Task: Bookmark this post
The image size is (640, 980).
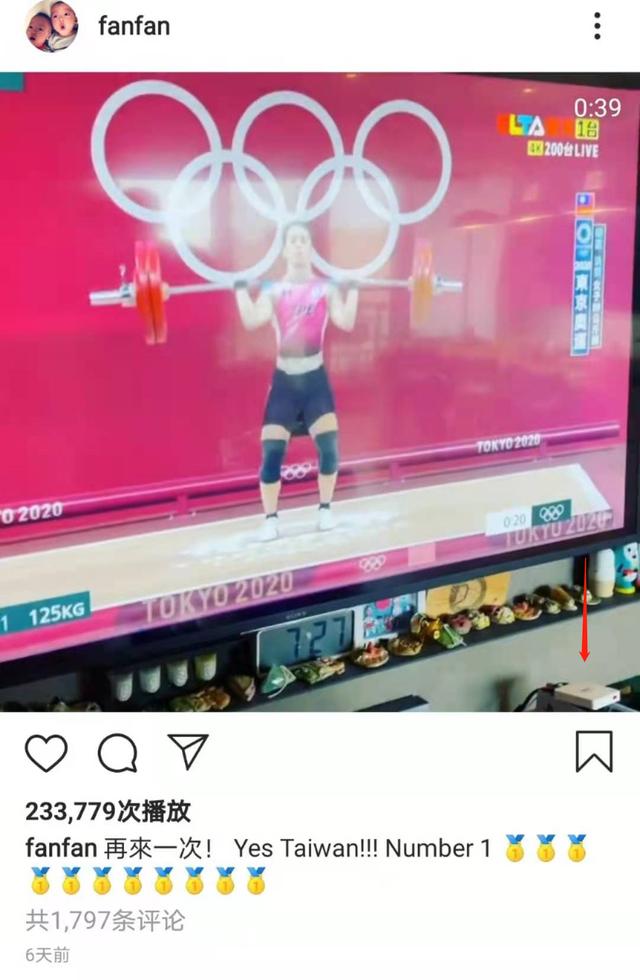Action: (594, 751)
